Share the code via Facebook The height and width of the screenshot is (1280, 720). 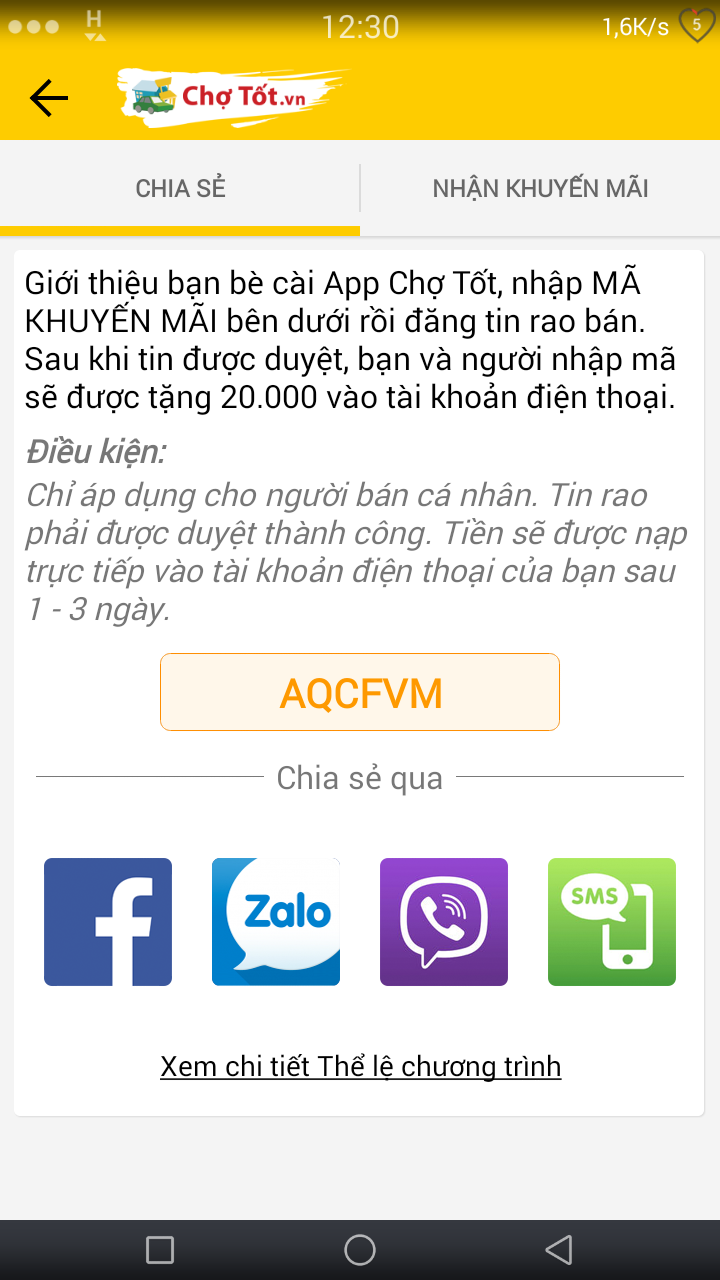click(x=108, y=922)
